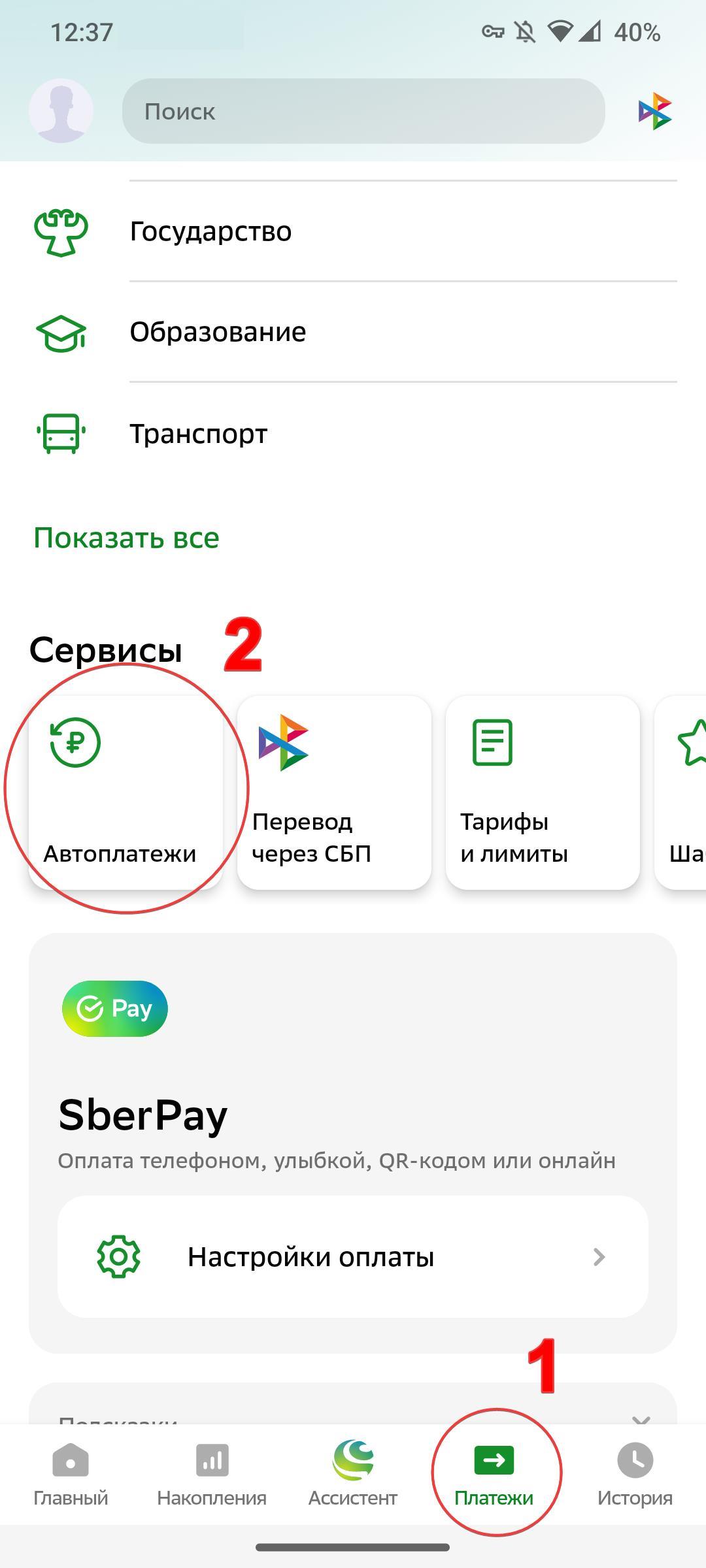Open the Транспорт category
706x1568 pixels.
353,433
